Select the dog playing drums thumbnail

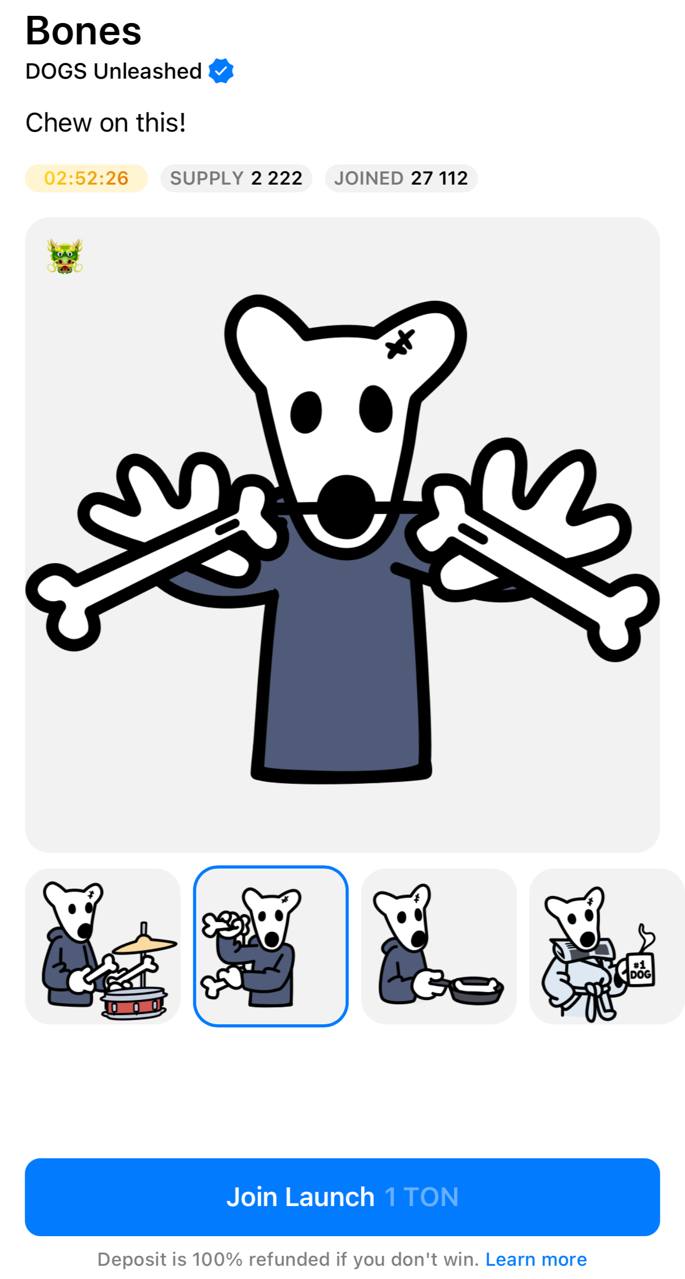pos(103,946)
